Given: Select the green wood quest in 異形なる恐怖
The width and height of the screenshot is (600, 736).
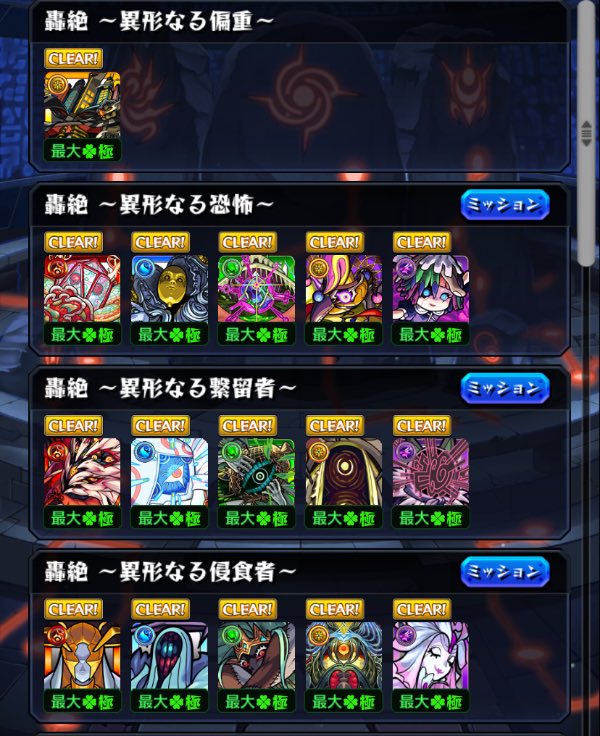Looking at the screenshot, I should coord(256,291).
